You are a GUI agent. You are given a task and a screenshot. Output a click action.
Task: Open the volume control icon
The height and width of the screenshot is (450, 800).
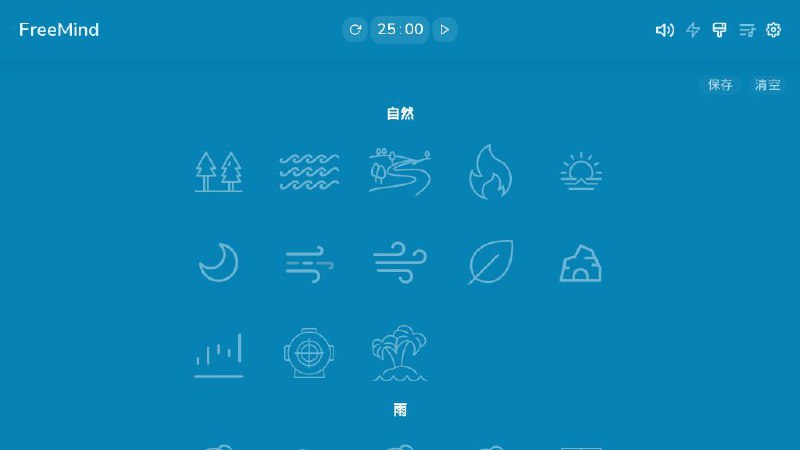coord(664,30)
